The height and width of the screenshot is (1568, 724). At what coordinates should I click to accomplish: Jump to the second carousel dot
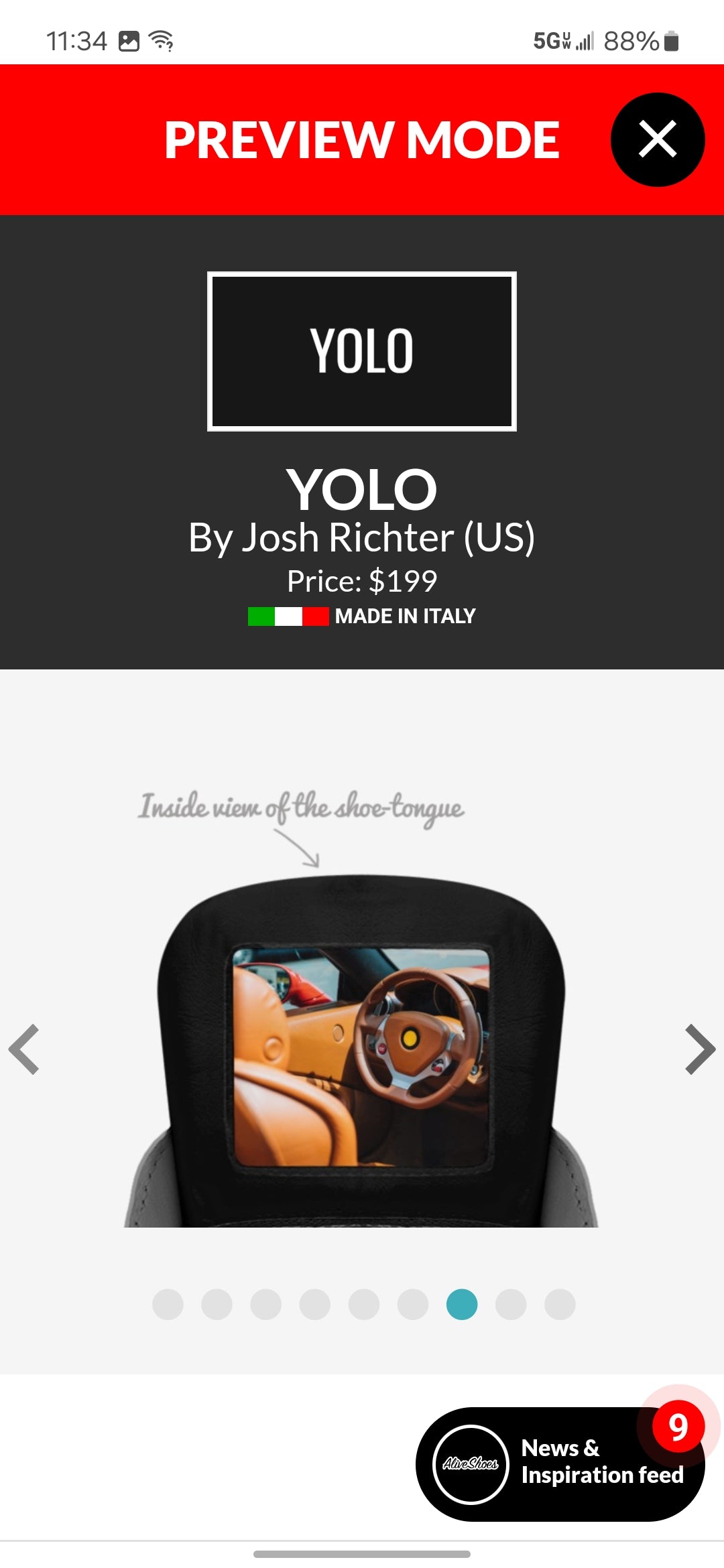217,1305
